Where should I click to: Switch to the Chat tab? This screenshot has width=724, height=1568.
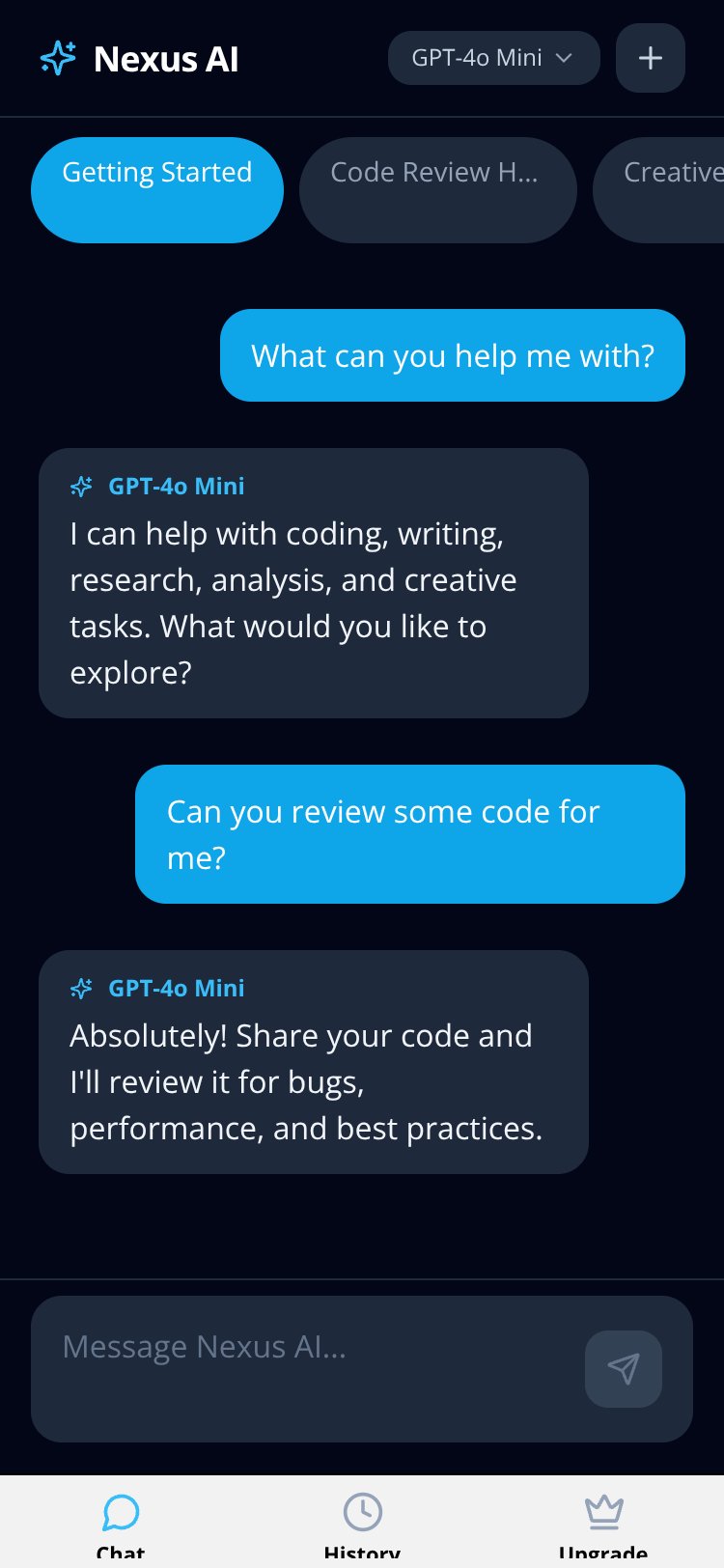coord(121,1526)
